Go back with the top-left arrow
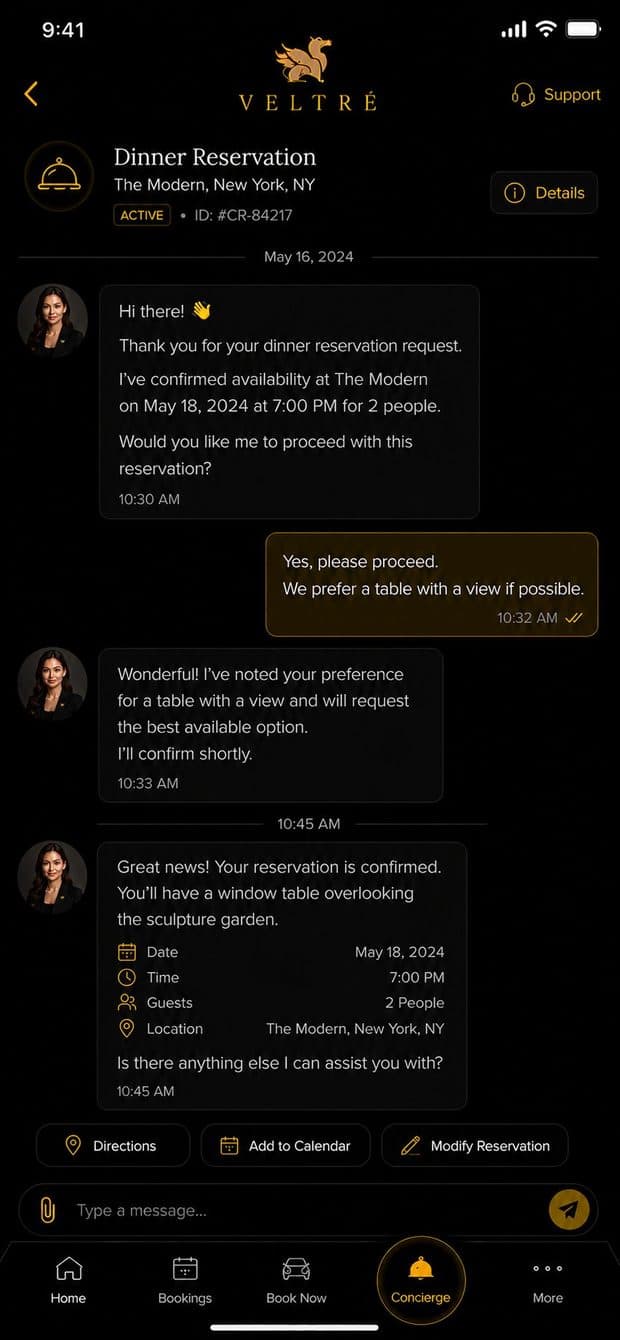 [31, 94]
